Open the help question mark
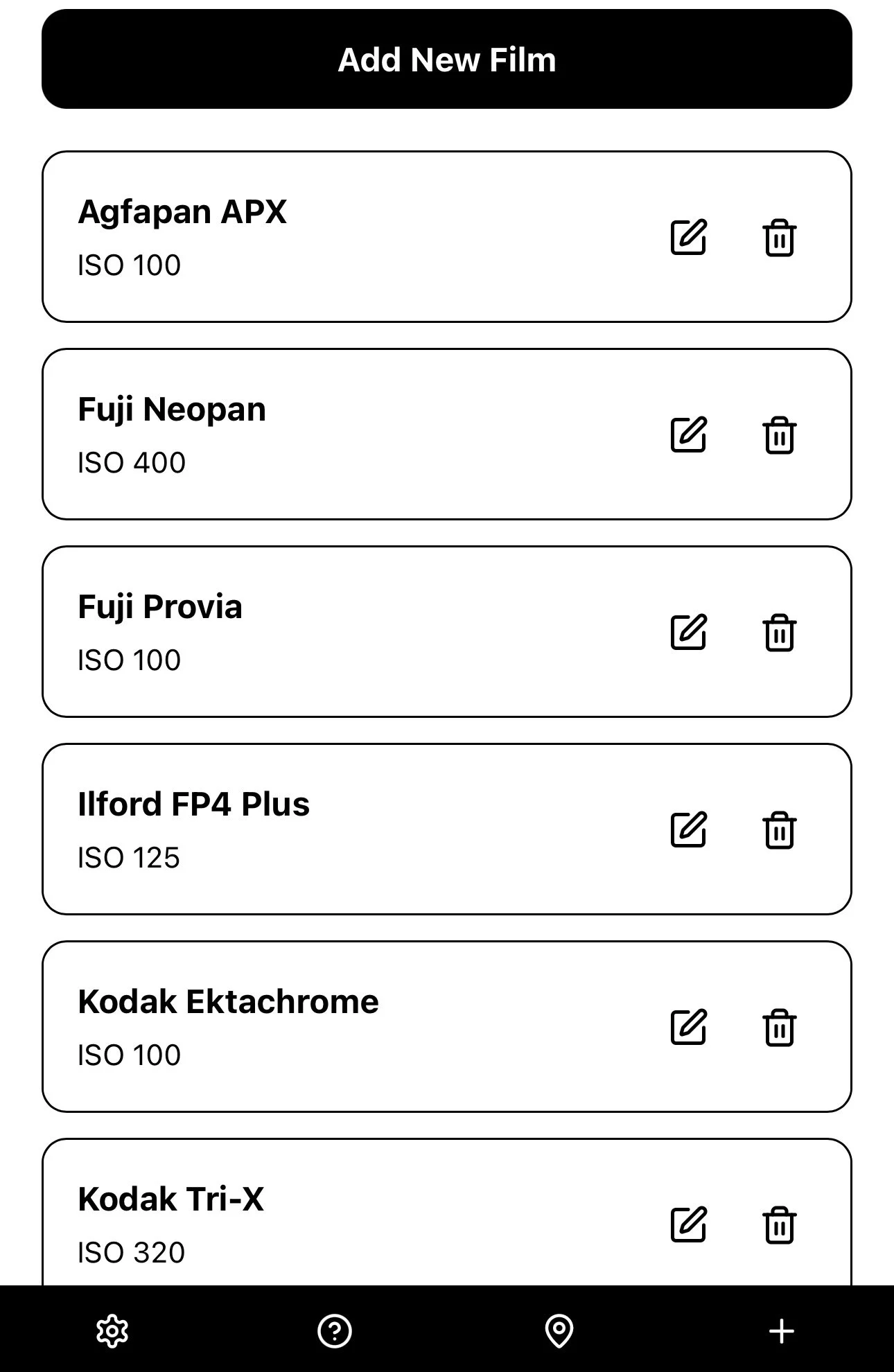894x1372 pixels. [x=335, y=1331]
